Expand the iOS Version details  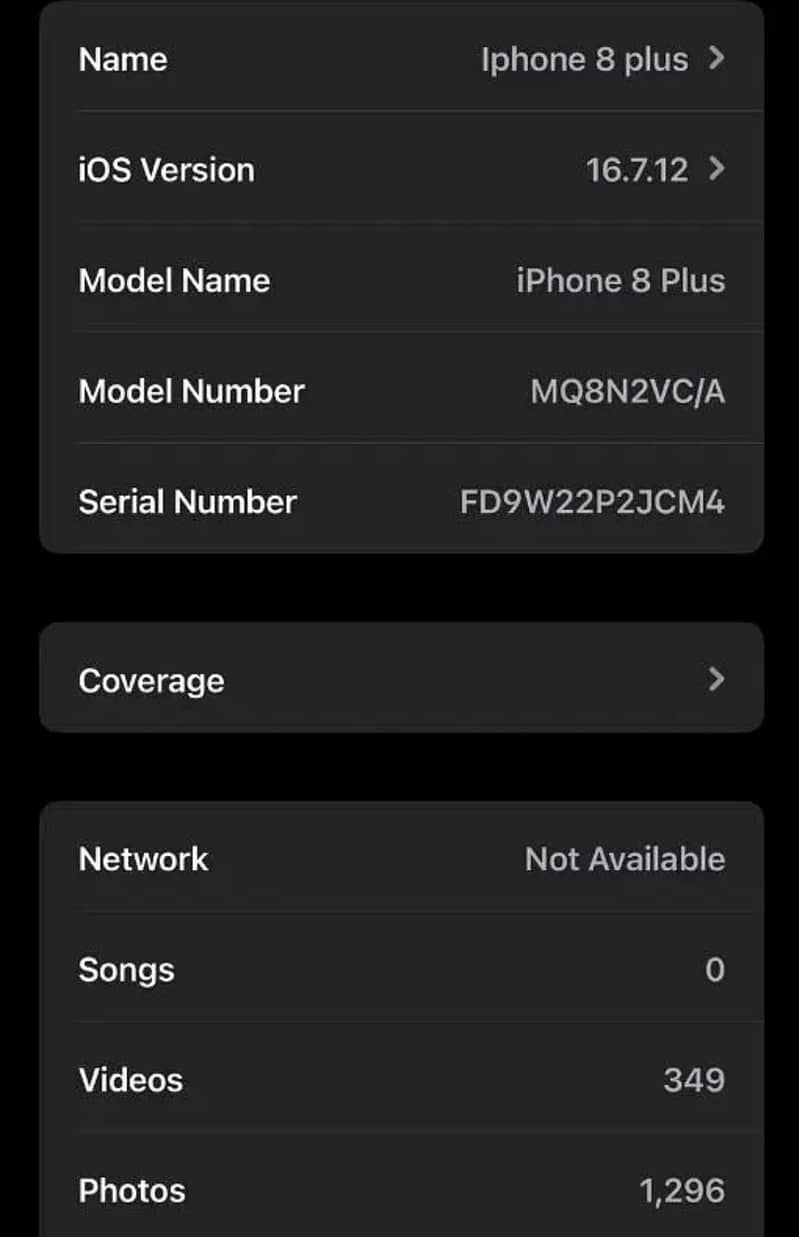(400, 170)
